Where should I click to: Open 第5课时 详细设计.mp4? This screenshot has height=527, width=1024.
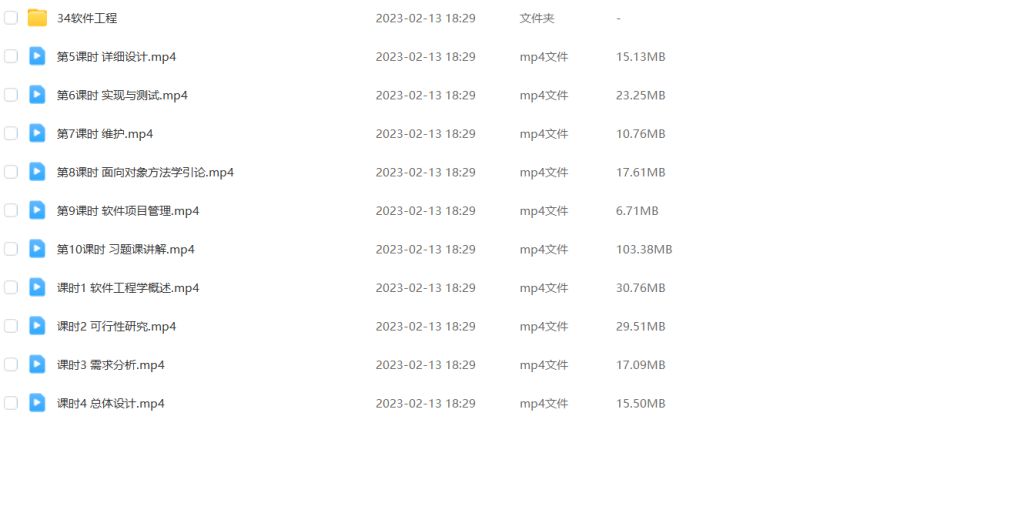pos(116,57)
